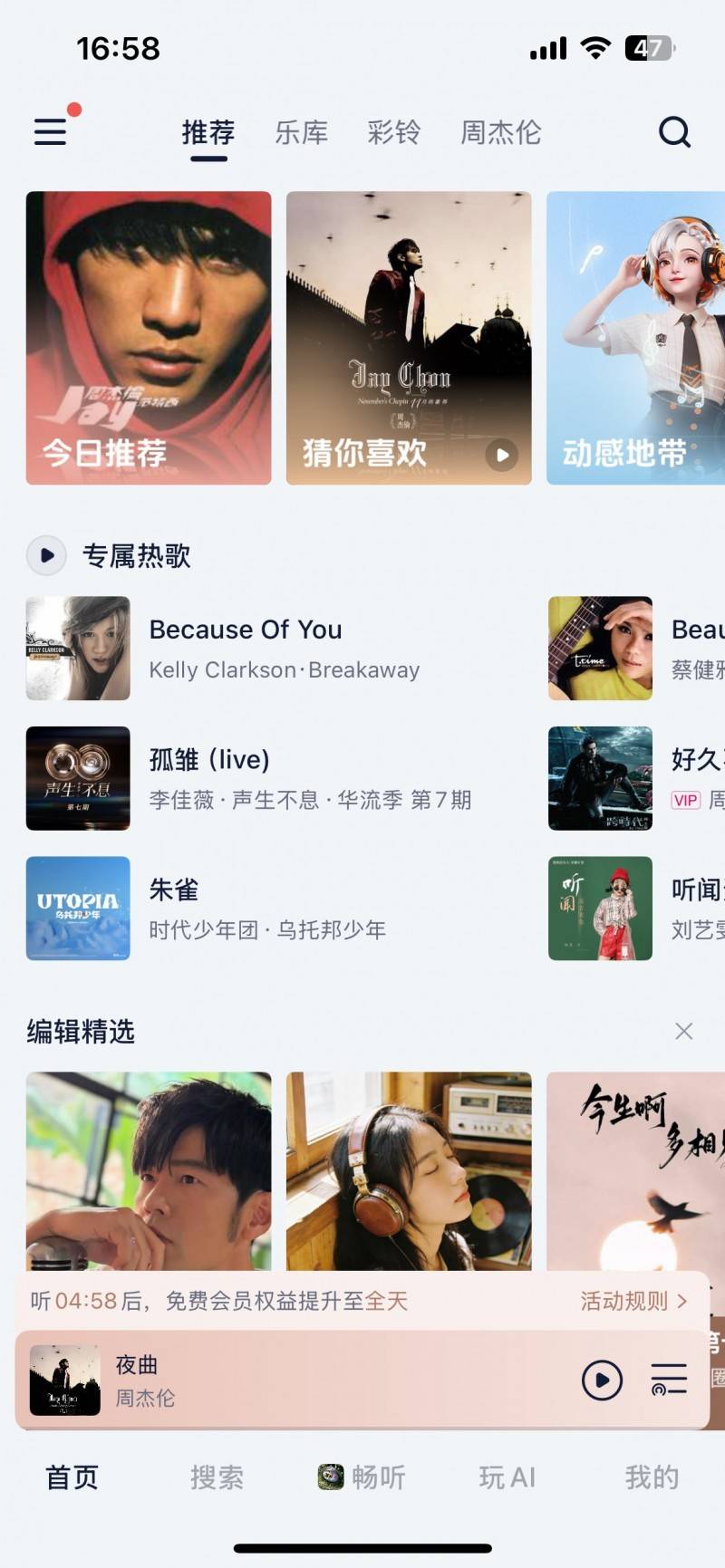The height and width of the screenshot is (1568, 725).
Task: Open the 猜你喜欢 card
Action: pyautogui.click(x=409, y=337)
